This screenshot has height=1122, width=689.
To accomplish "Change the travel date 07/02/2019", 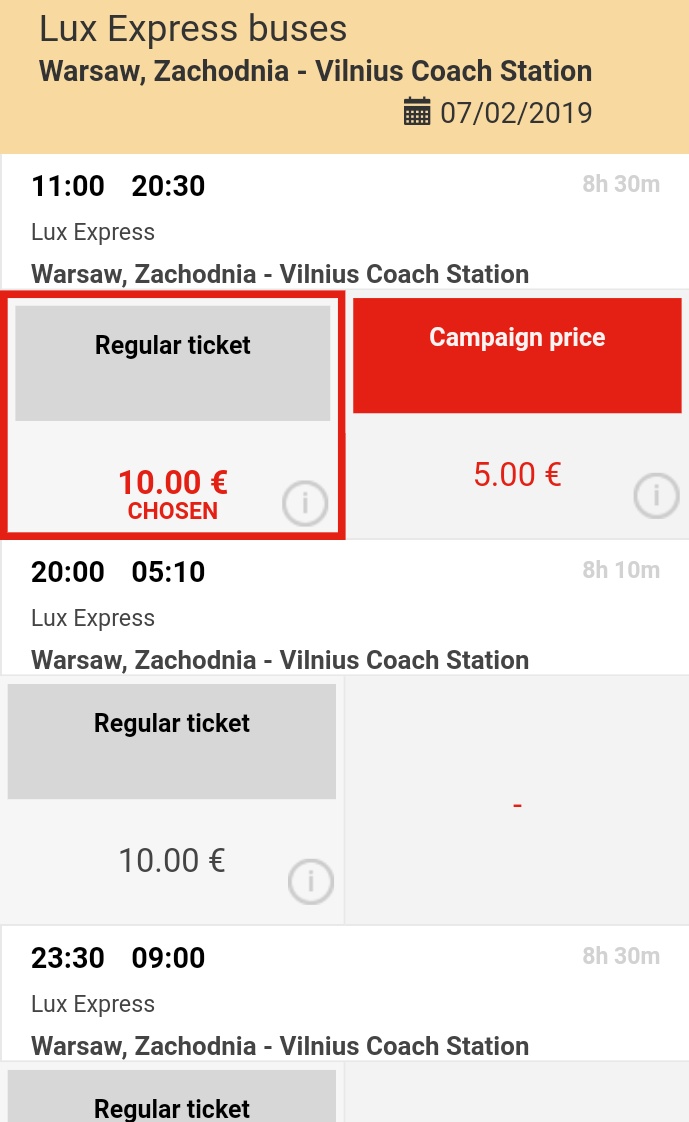I will point(498,112).
